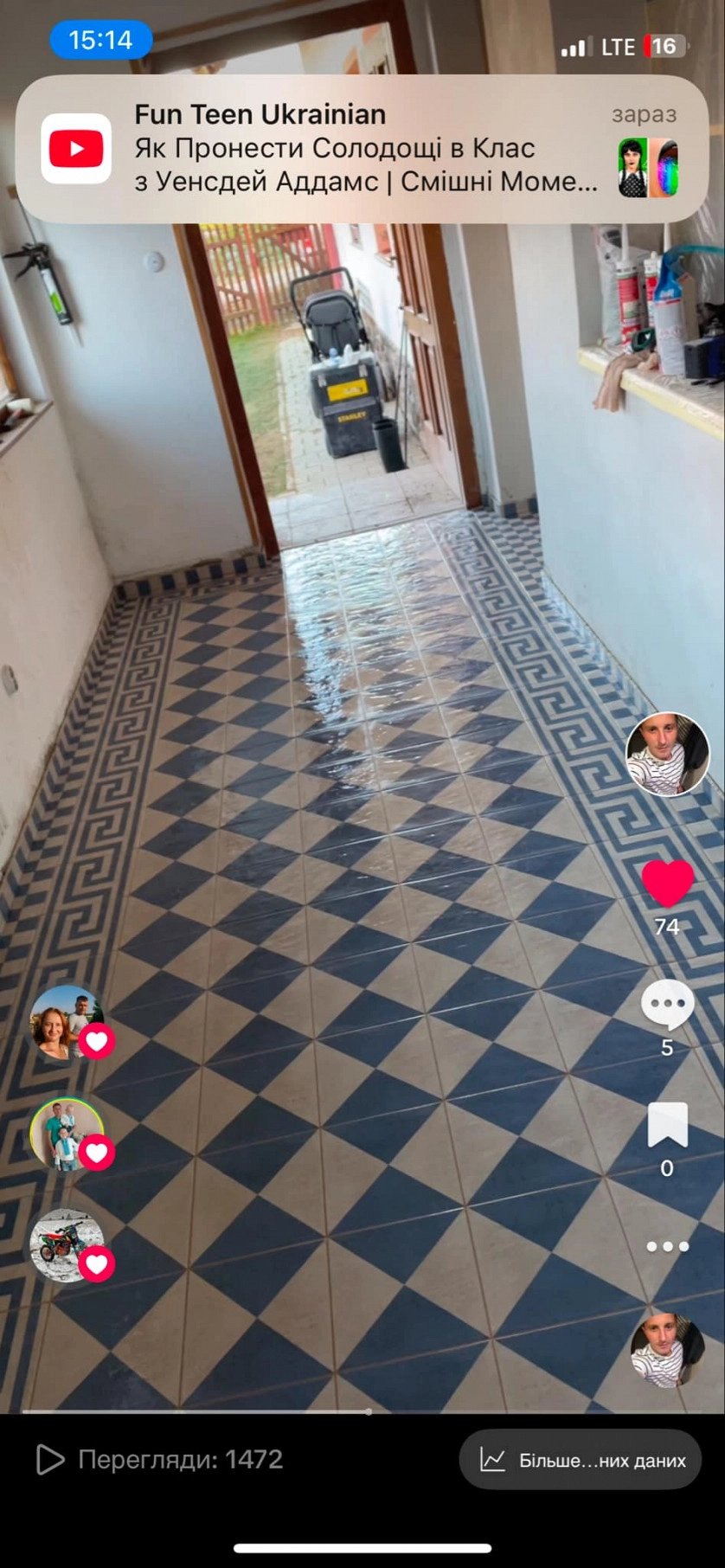Bookmark this video

(x=667, y=1125)
